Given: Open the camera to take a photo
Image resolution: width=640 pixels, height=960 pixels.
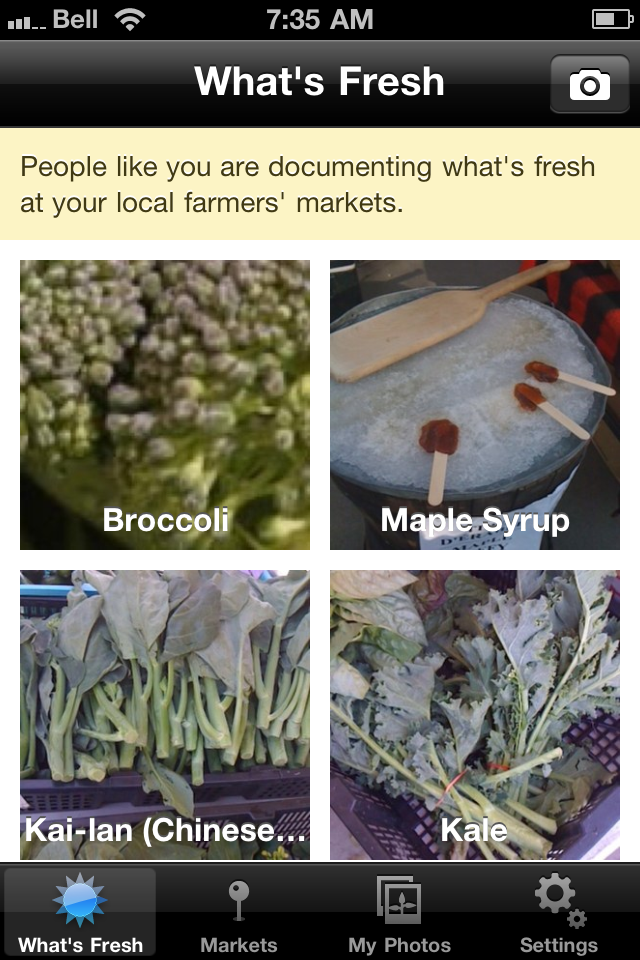Looking at the screenshot, I should point(590,84).
